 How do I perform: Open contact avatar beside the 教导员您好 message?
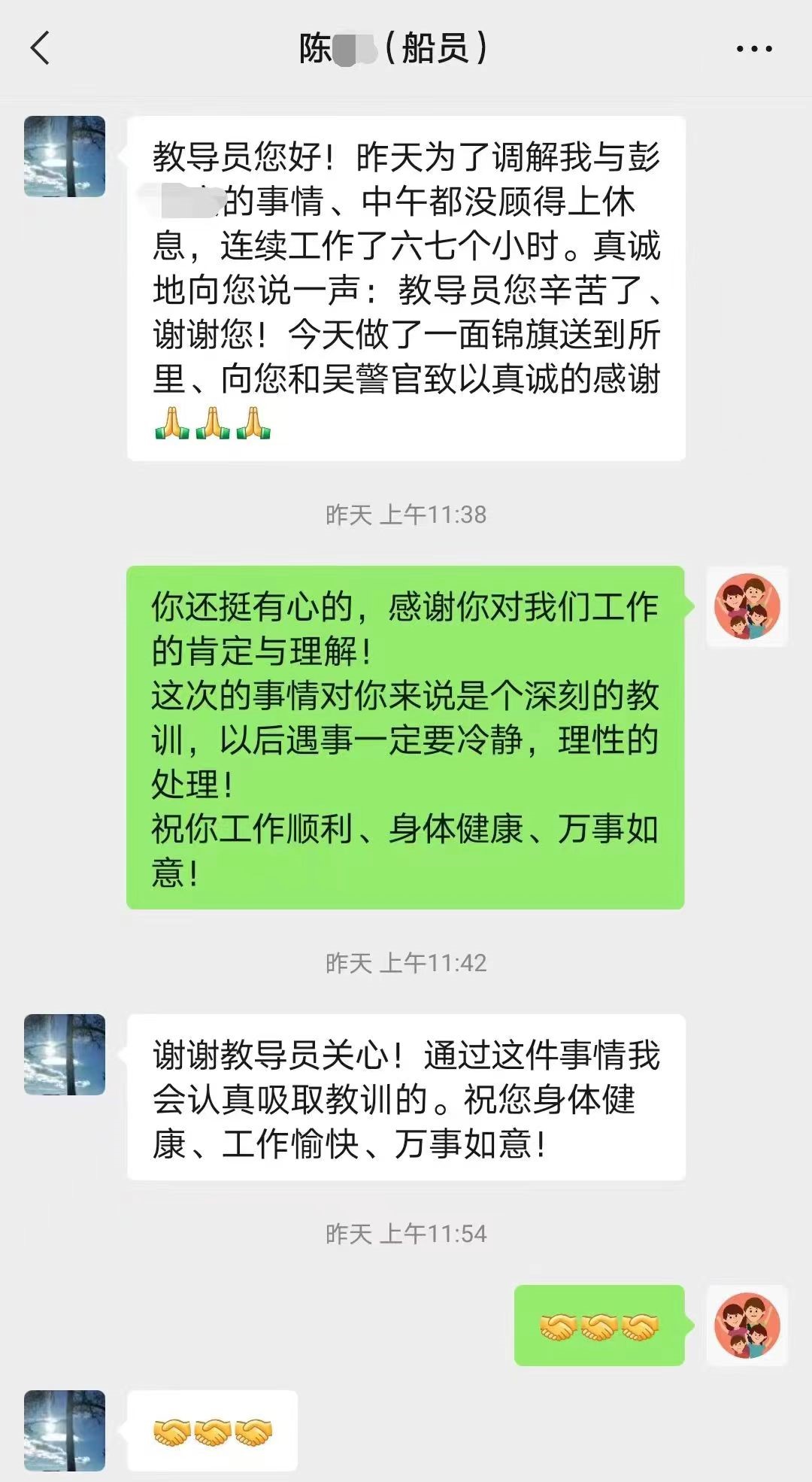point(65,156)
